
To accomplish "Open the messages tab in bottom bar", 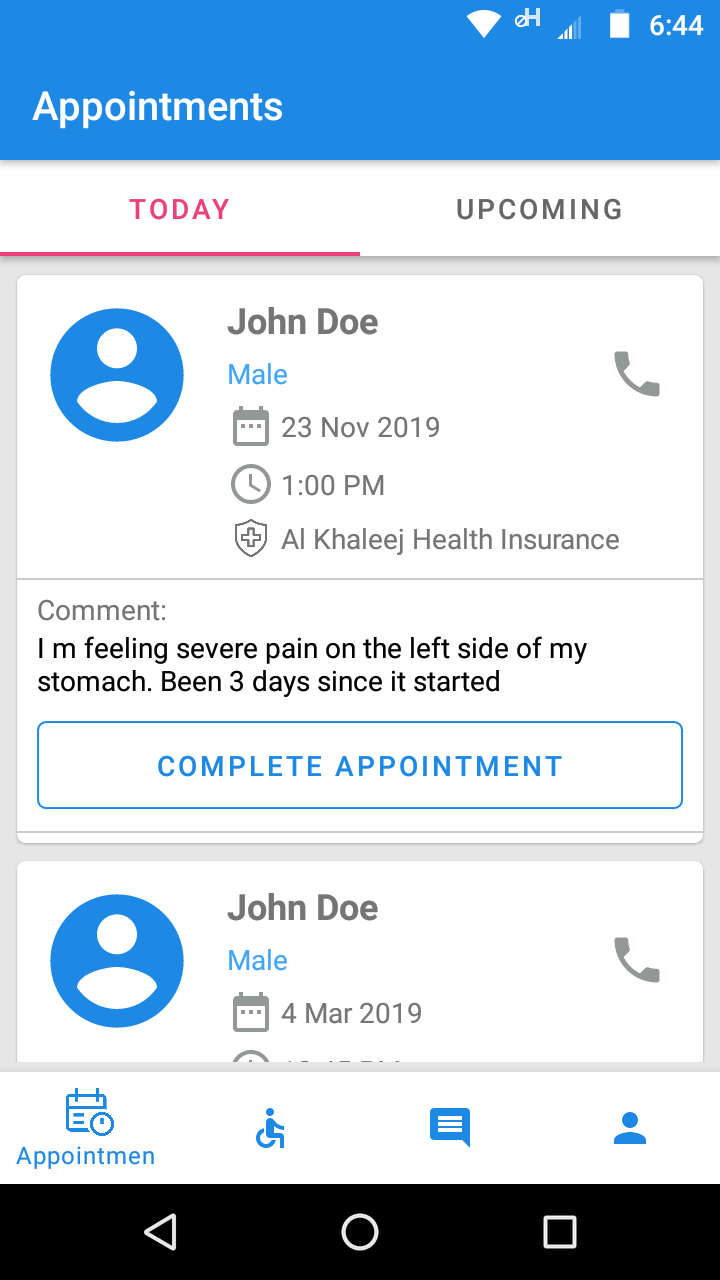I will point(450,1127).
